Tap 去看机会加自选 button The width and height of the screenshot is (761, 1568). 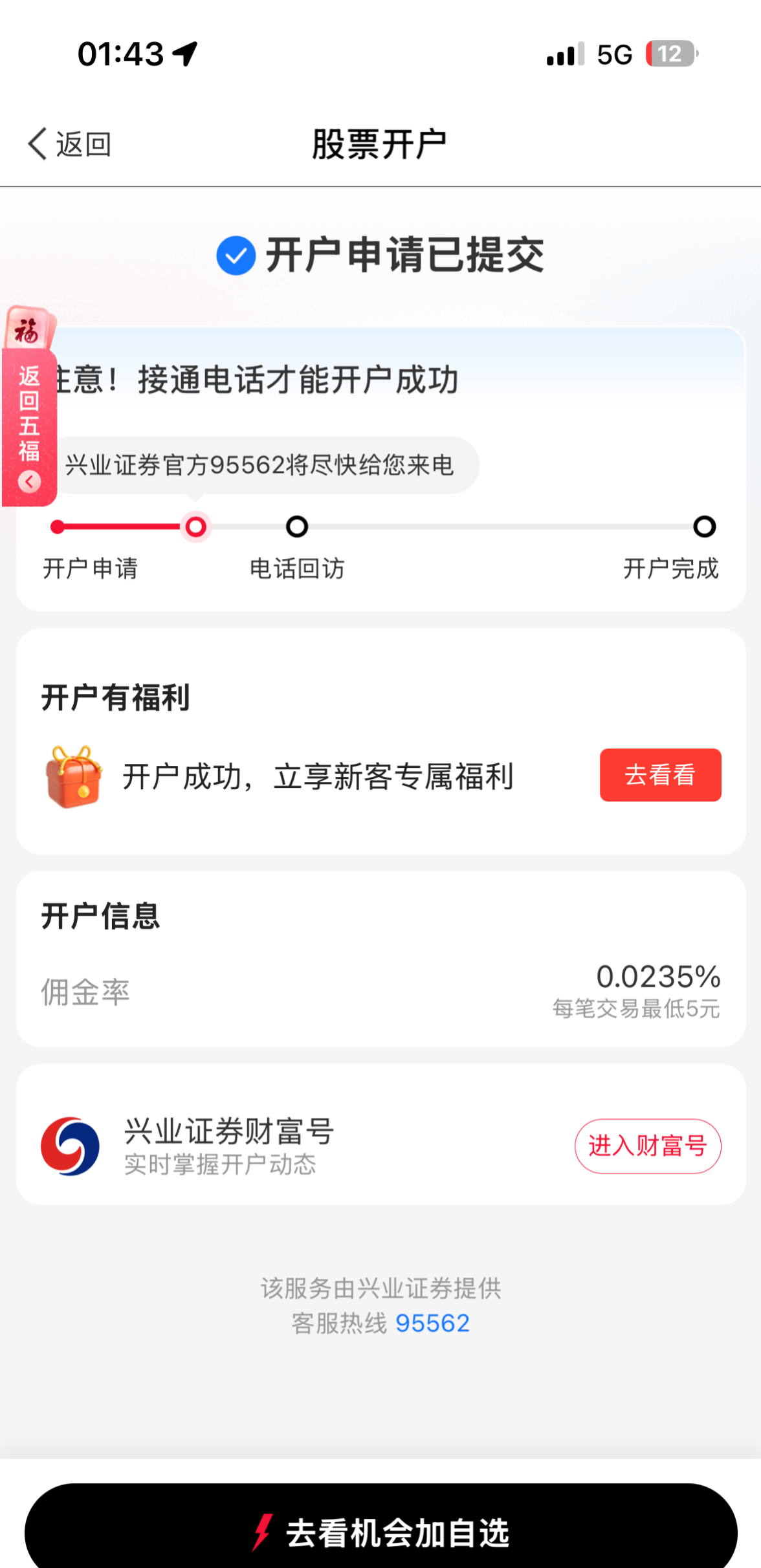(x=380, y=1531)
